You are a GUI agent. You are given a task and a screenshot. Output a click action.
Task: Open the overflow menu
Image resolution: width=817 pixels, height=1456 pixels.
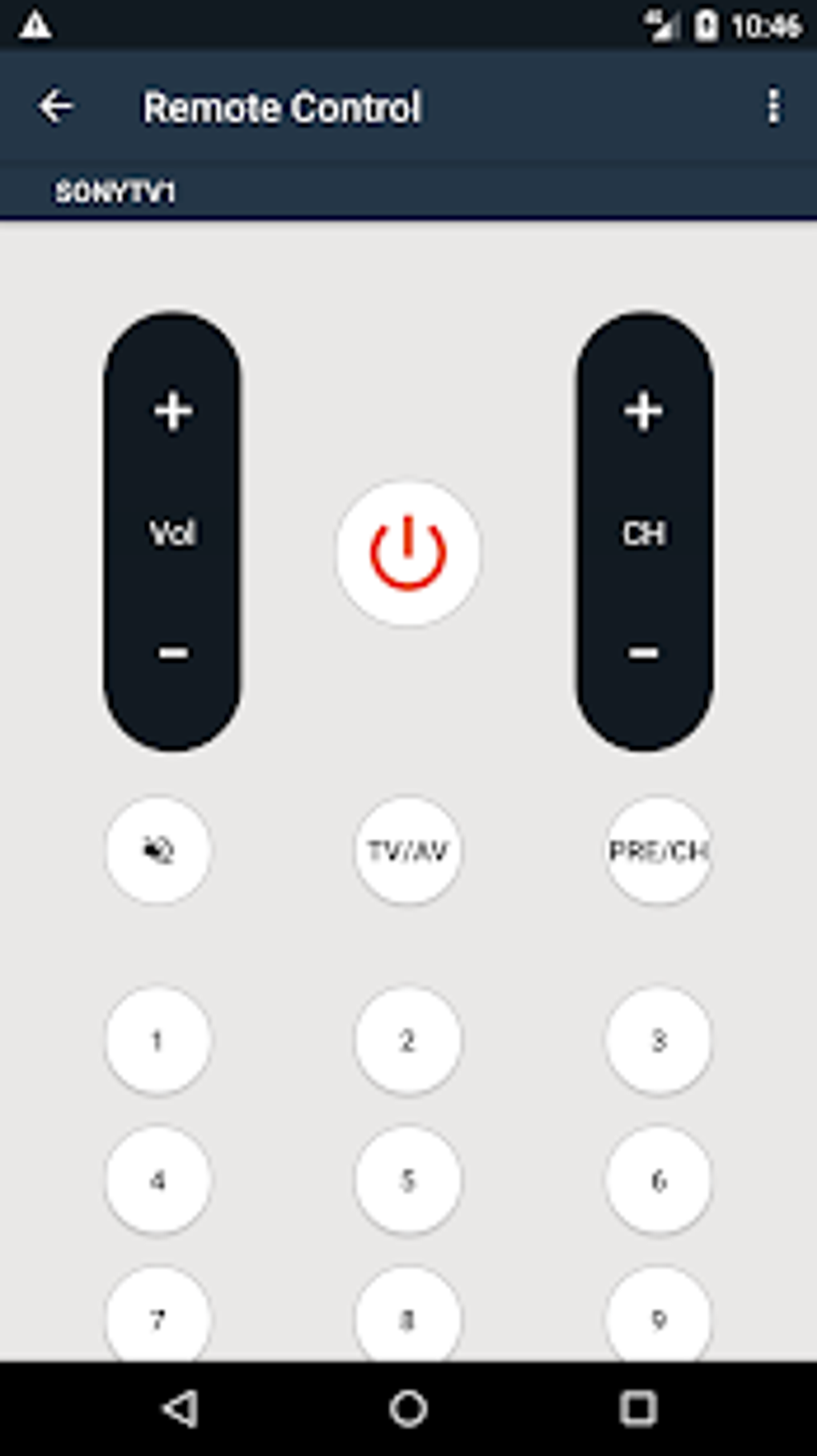(773, 107)
